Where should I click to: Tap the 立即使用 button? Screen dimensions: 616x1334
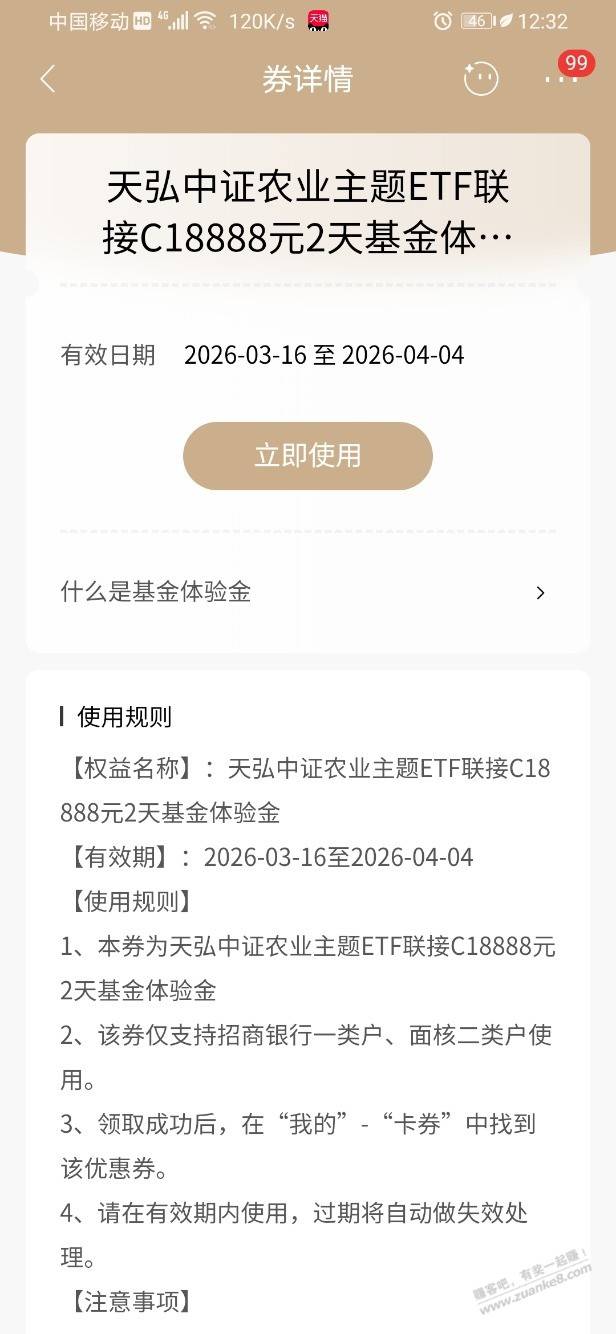tap(307, 456)
